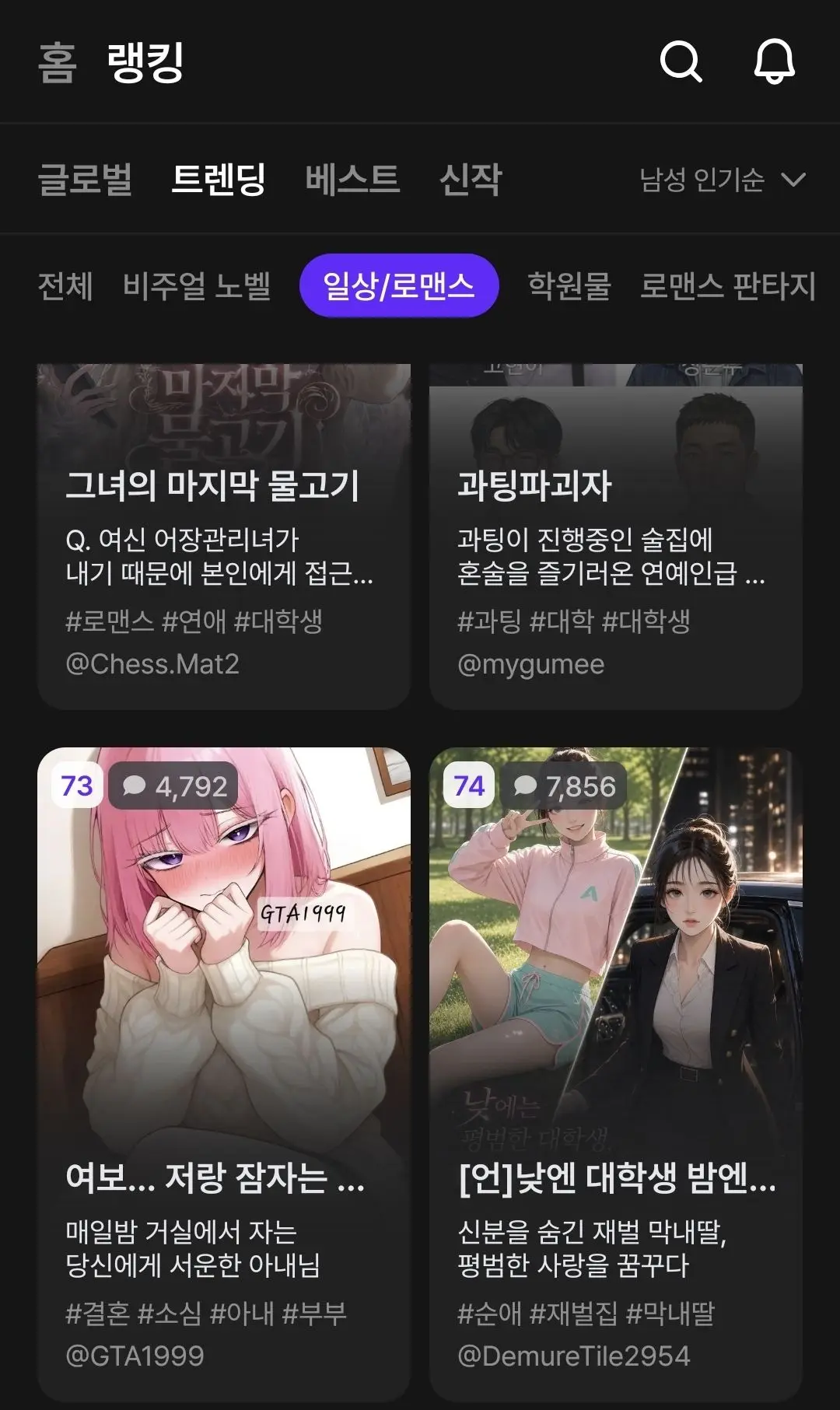This screenshot has width=840, height=1410.
Task: Open the notifications bell
Action: [774, 61]
